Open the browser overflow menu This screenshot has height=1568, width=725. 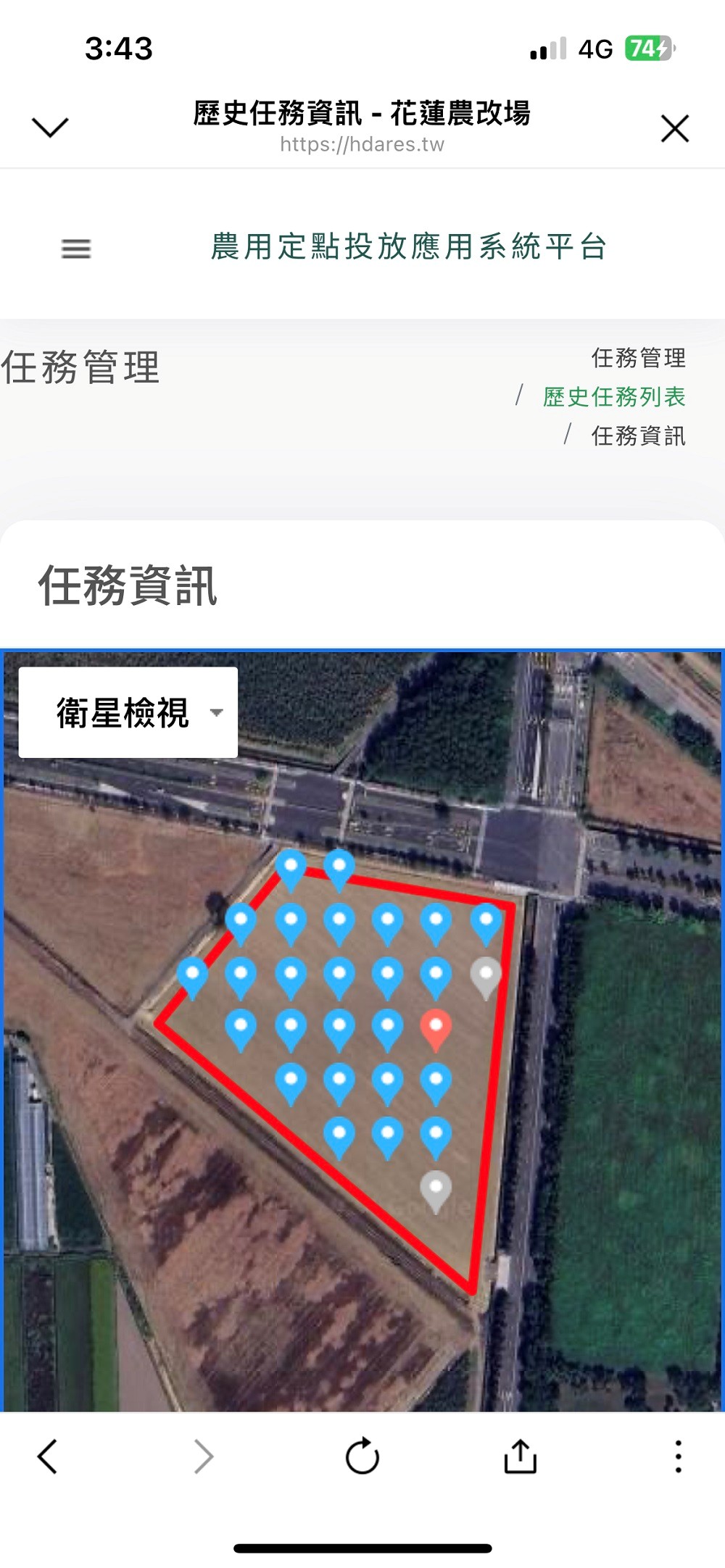click(x=678, y=1456)
